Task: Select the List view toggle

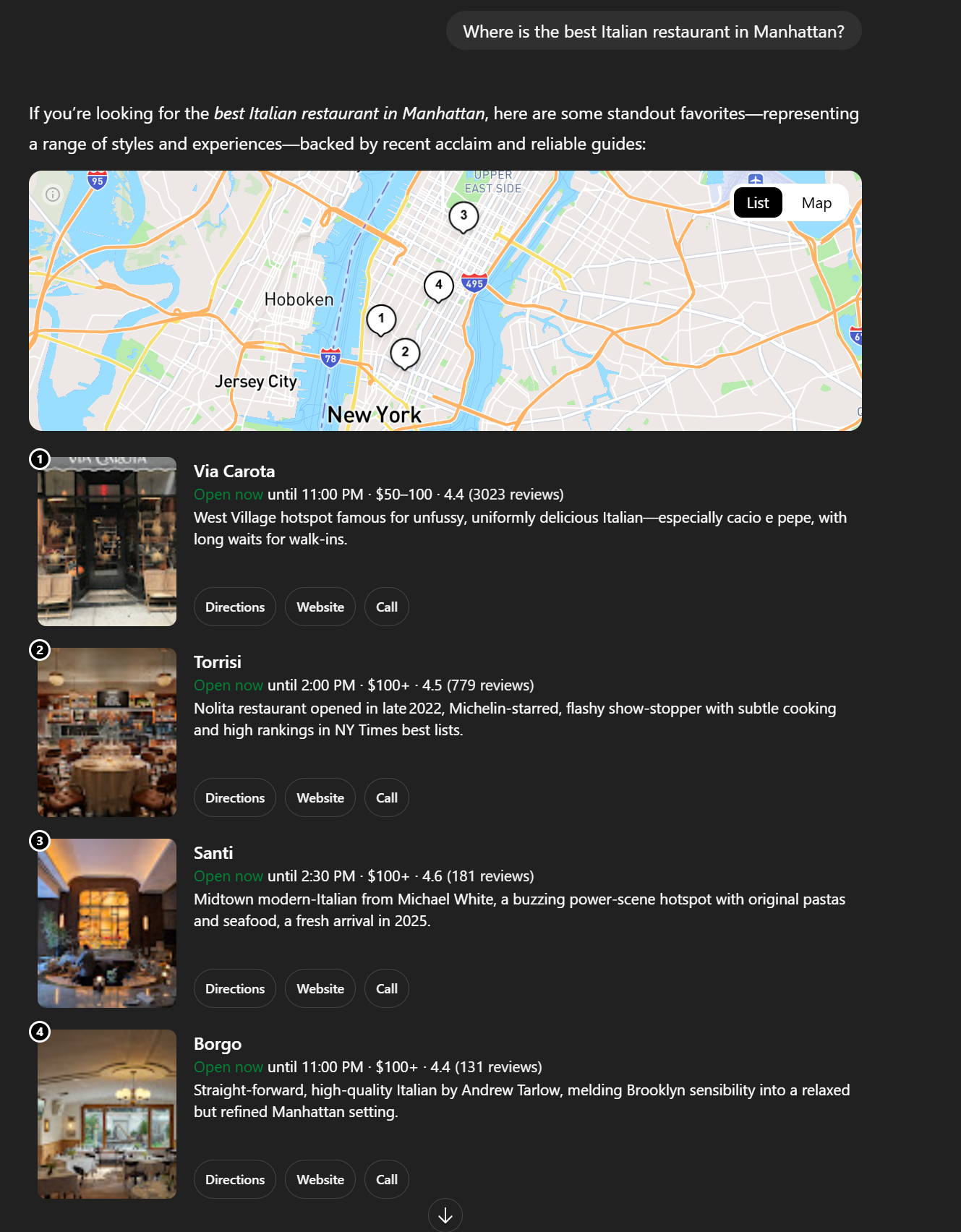Action: click(757, 203)
